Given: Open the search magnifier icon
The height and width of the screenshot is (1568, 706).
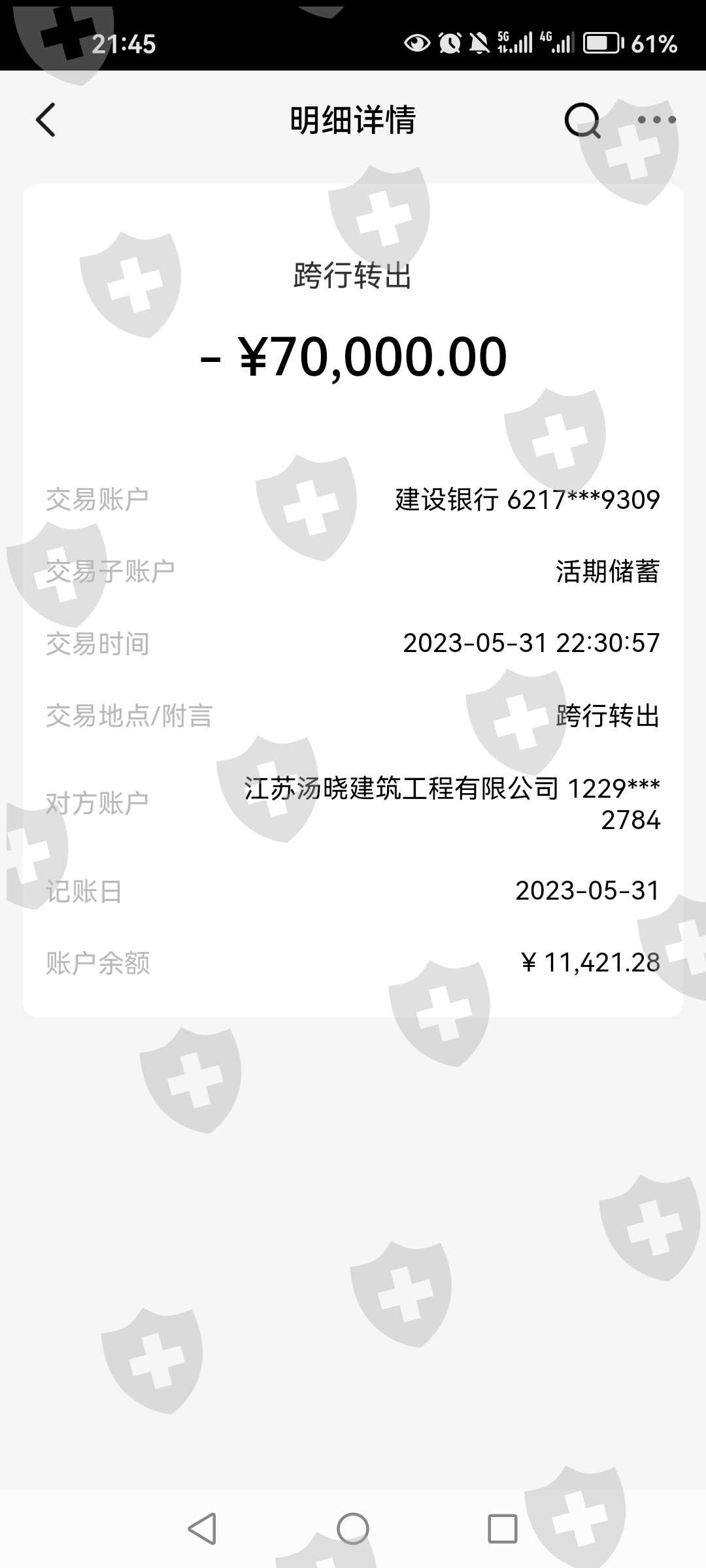Looking at the screenshot, I should coord(582,120).
